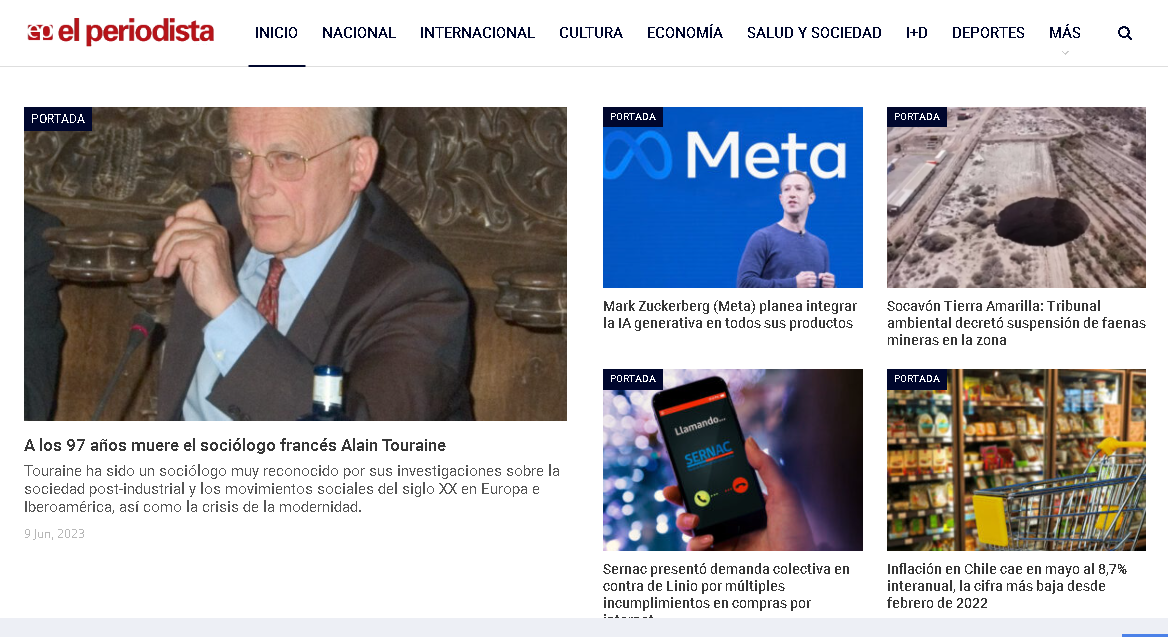Open the Nacional section

(x=359, y=33)
